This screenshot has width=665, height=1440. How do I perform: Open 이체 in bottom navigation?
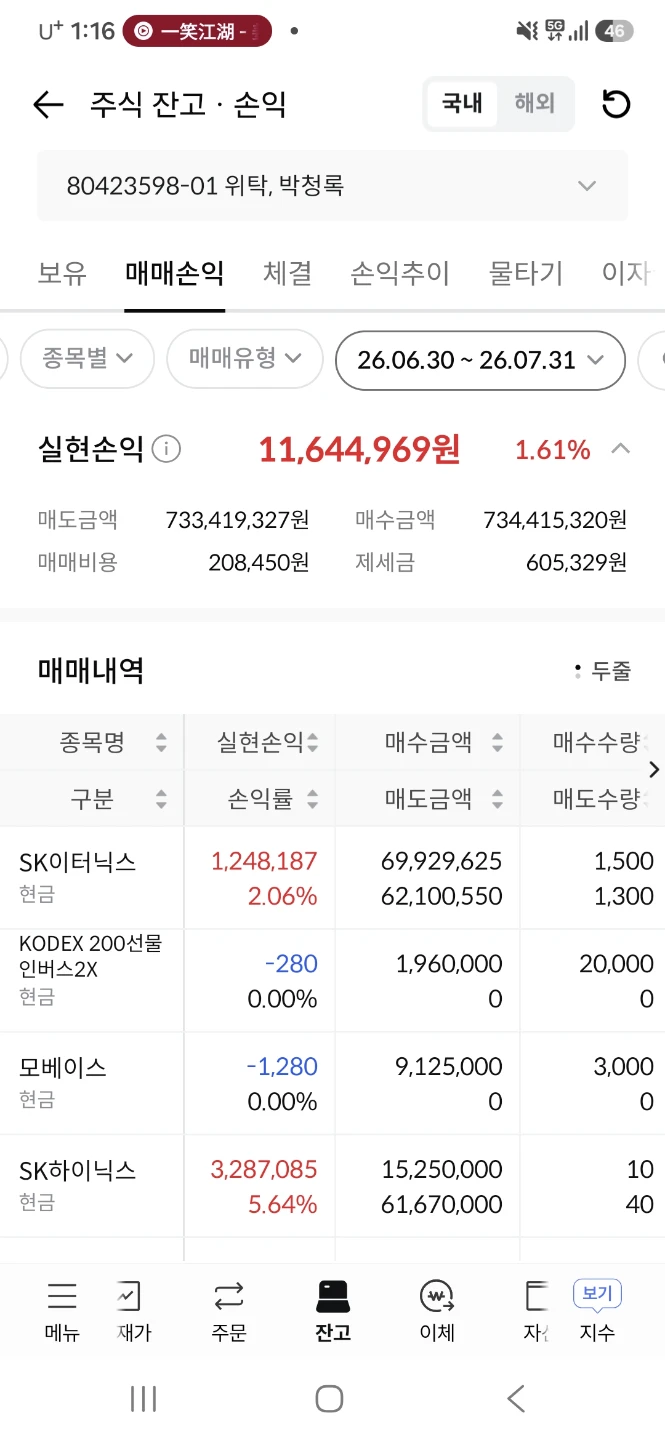tap(437, 1311)
